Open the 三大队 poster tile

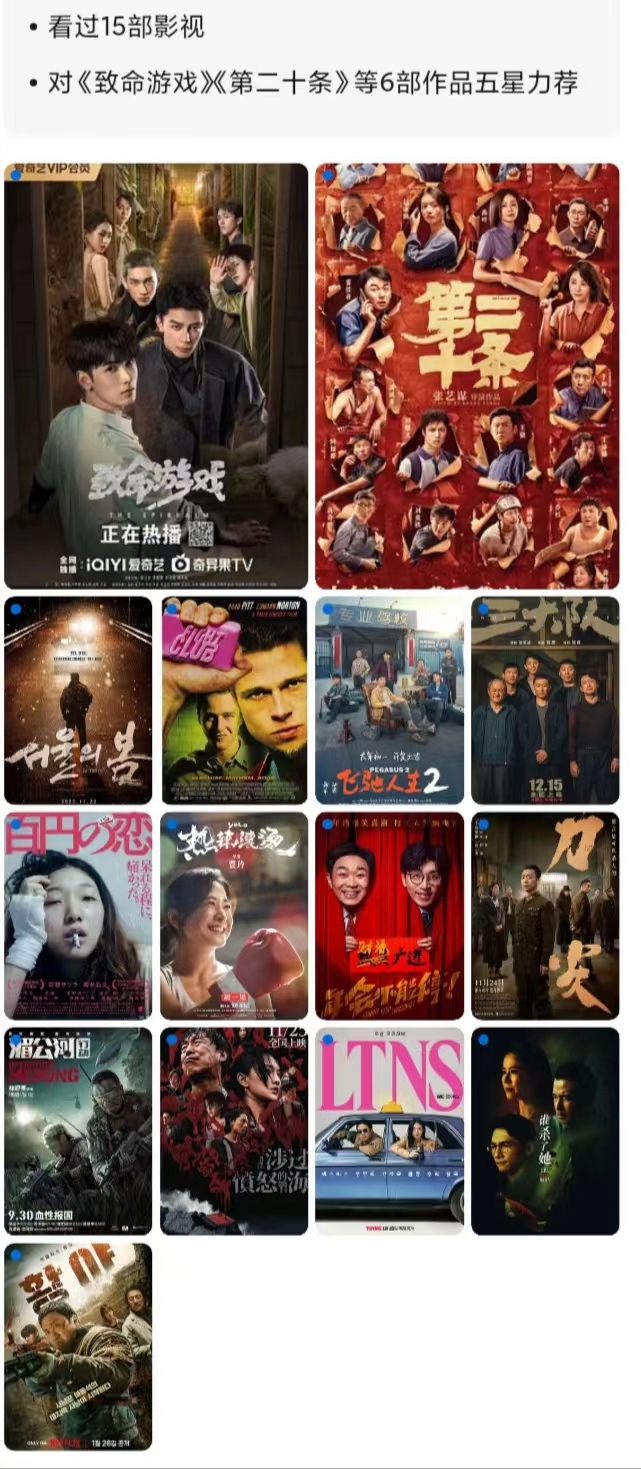tap(545, 700)
